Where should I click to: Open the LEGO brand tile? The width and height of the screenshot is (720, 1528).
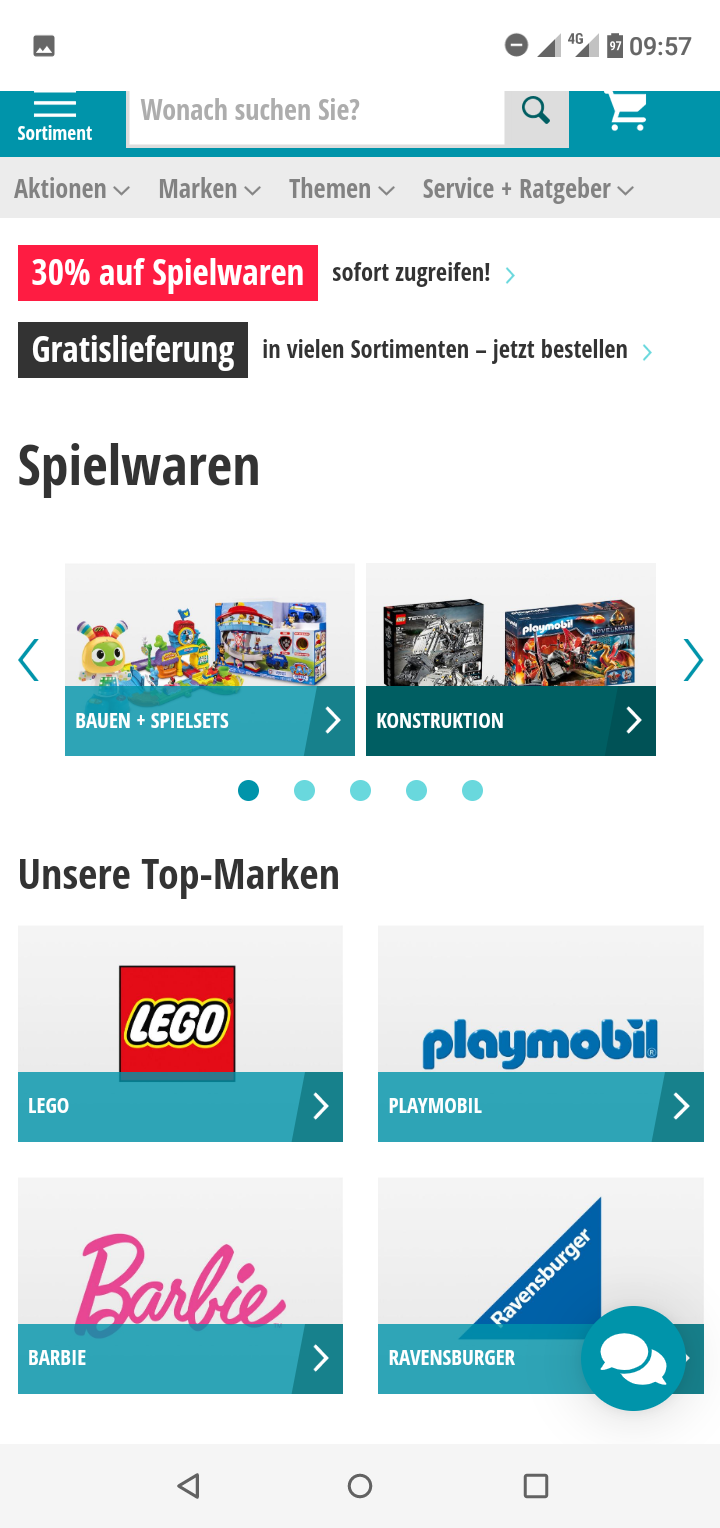coord(180,1034)
